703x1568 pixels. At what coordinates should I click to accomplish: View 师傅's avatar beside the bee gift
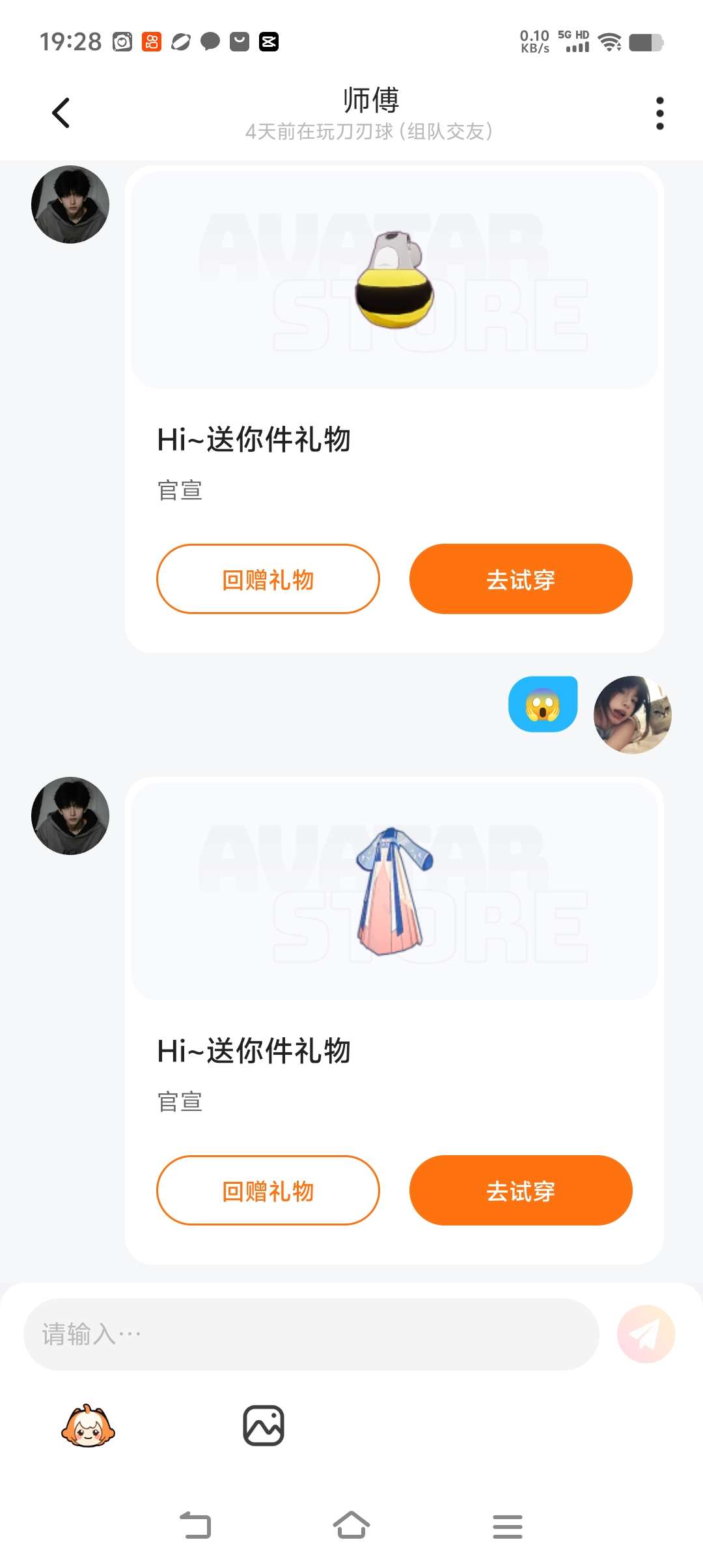(x=70, y=204)
